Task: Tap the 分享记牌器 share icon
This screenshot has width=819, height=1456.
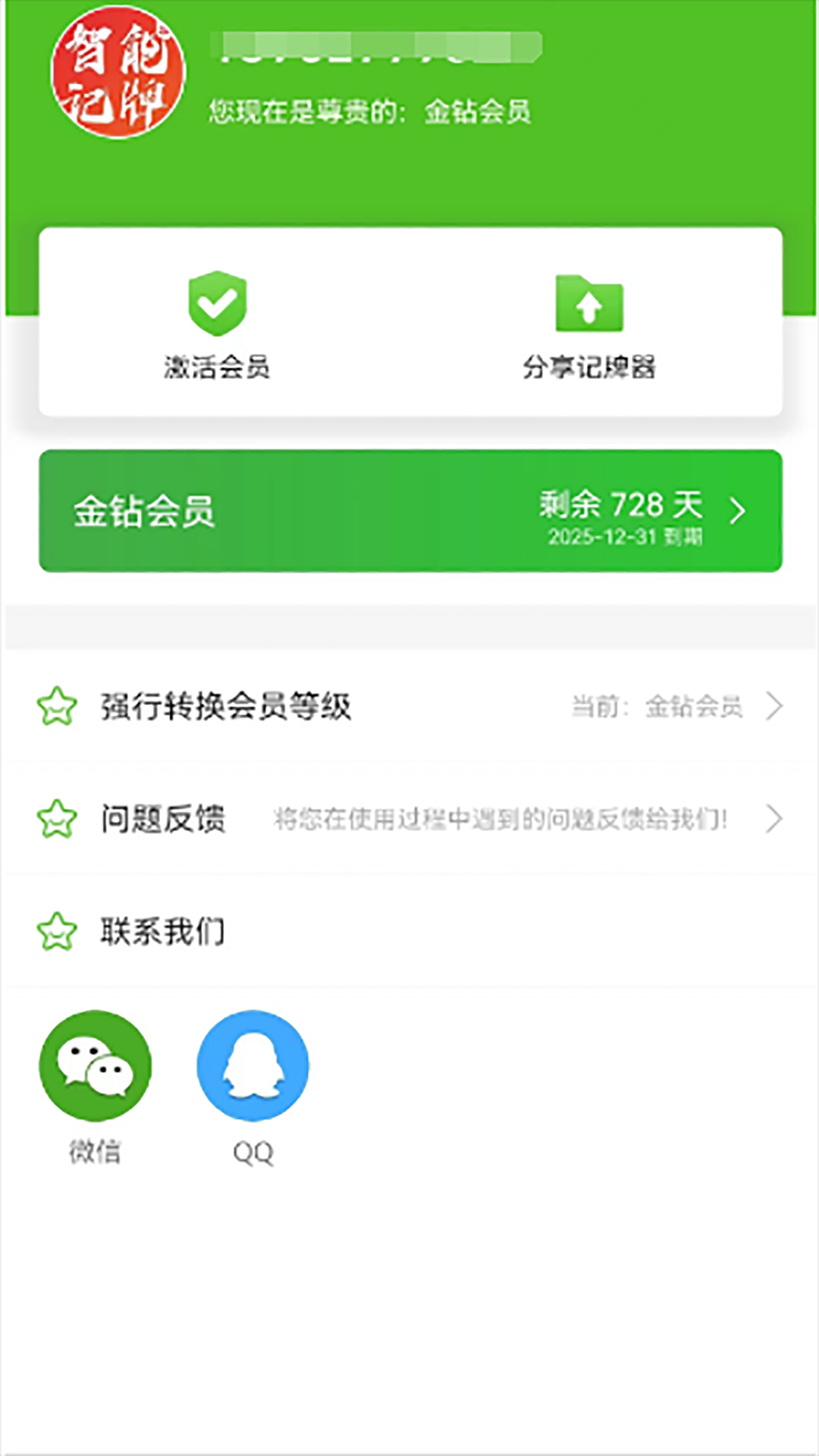Action: pyautogui.click(x=590, y=303)
